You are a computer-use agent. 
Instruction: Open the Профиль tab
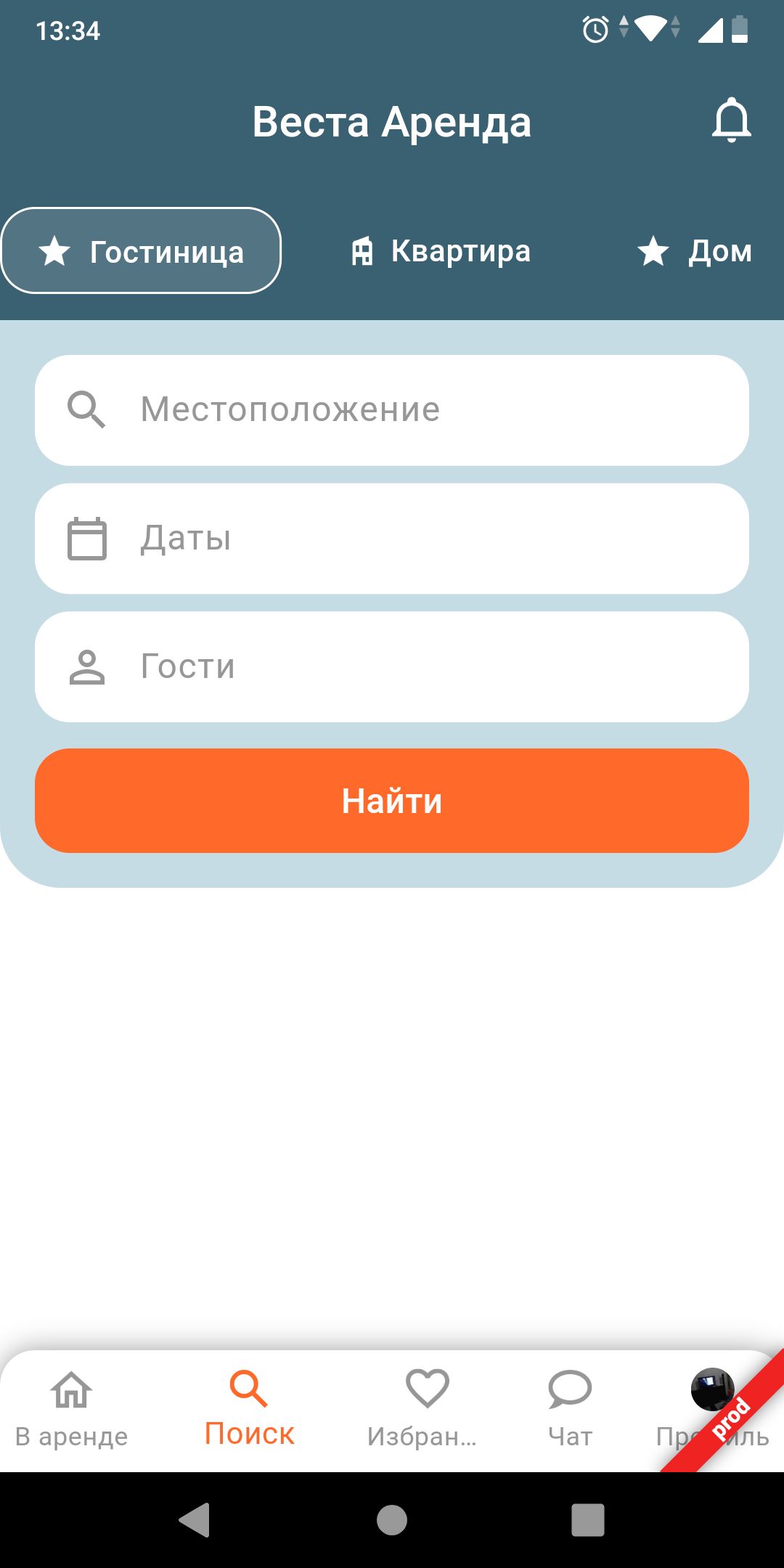(x=711, y=1408)
